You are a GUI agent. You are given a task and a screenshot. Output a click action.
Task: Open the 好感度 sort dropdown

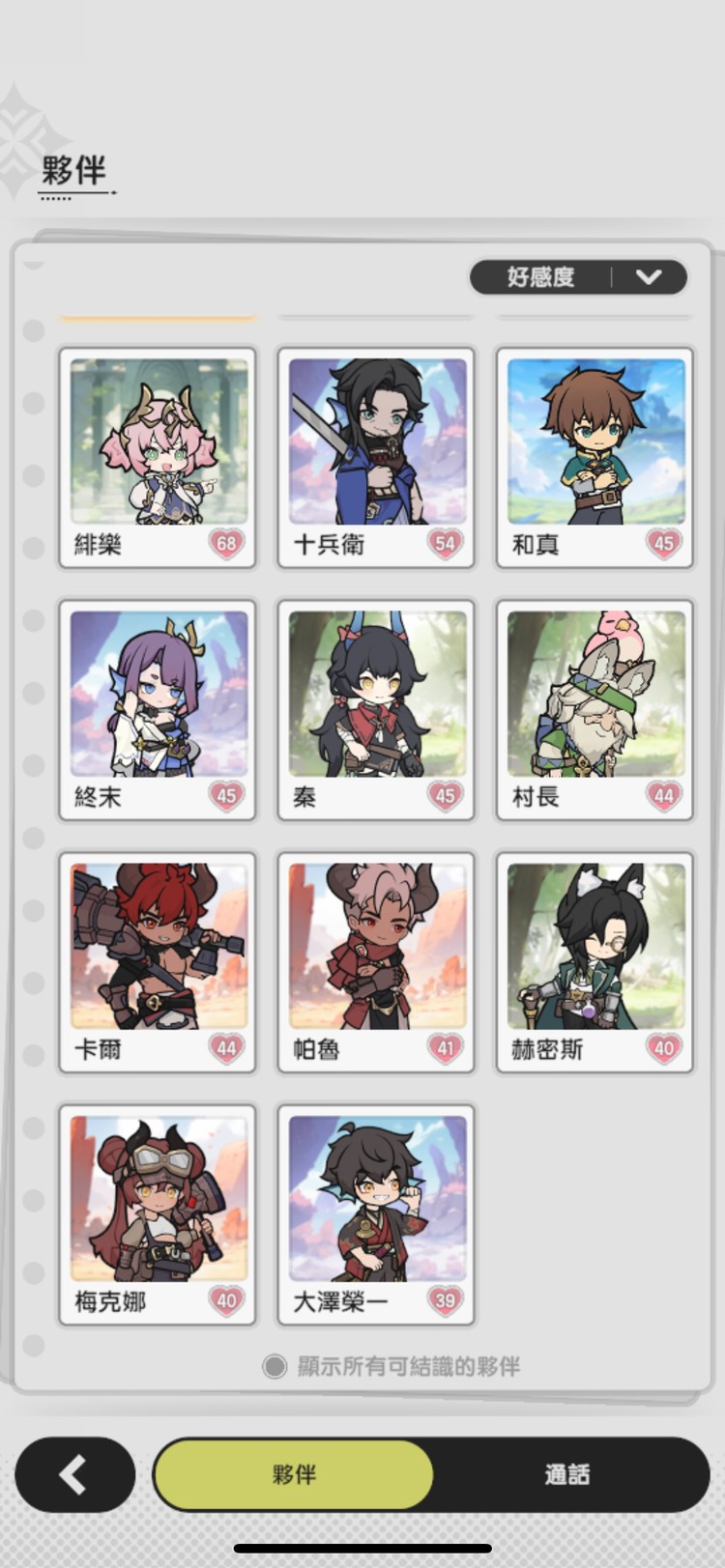pyautogui.click(x=578, y=277)
